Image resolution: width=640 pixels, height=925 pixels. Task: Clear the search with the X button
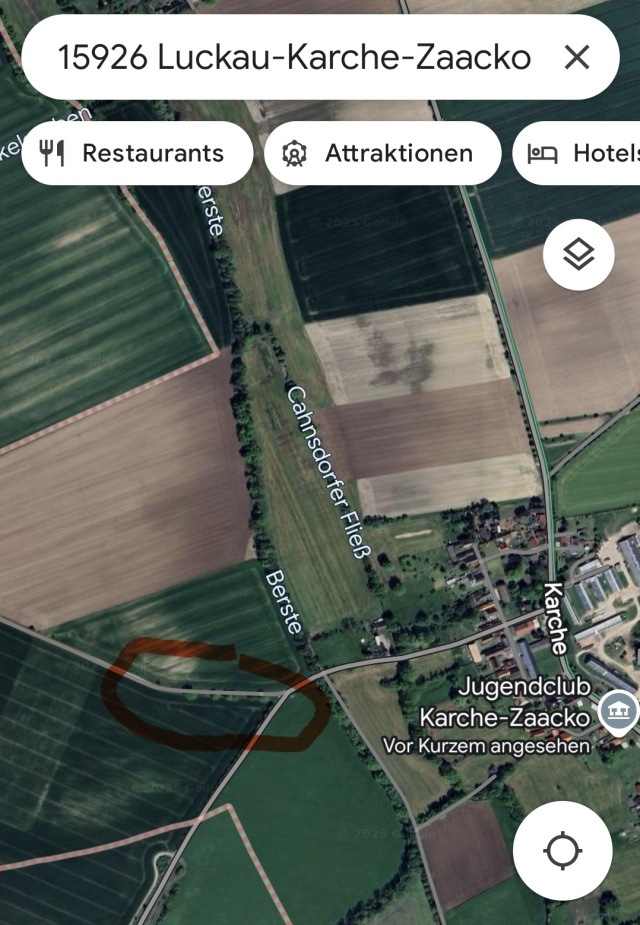click(x=577, y=58)
